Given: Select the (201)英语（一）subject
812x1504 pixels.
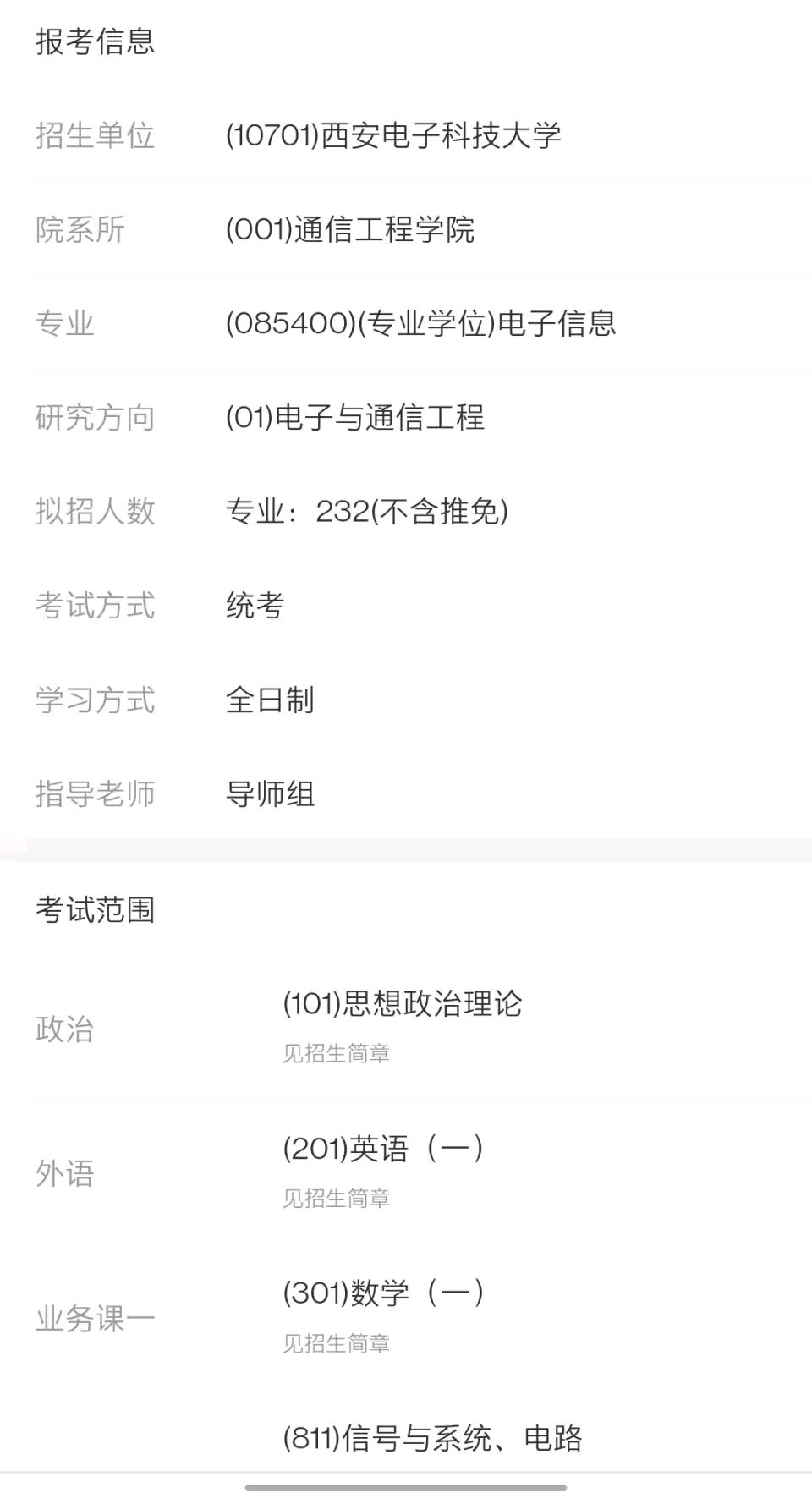Looking at the screenshot, I should tap(383, 1149).
